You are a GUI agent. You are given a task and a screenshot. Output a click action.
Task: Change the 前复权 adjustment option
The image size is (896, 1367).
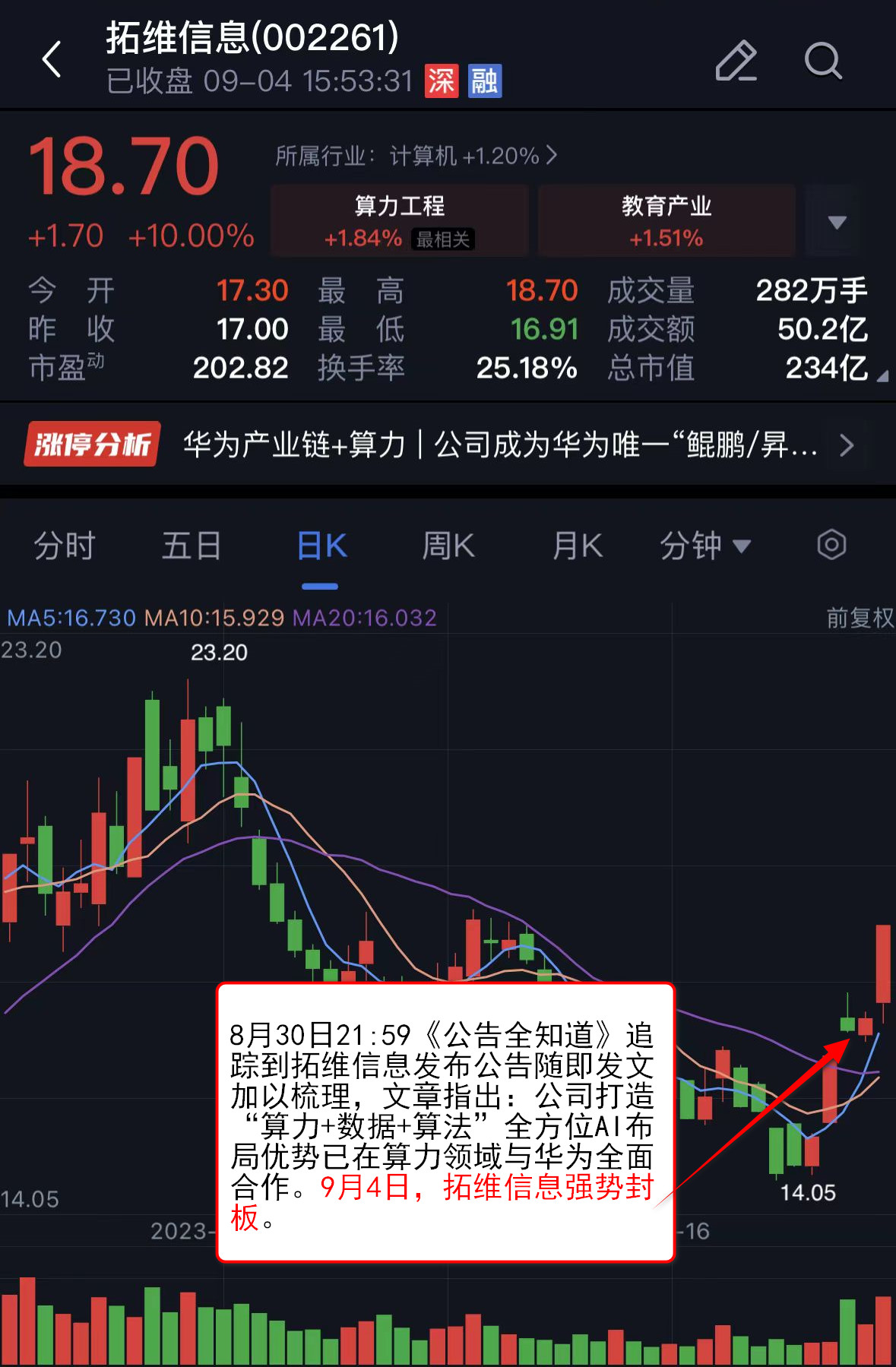tap(860, 618)
